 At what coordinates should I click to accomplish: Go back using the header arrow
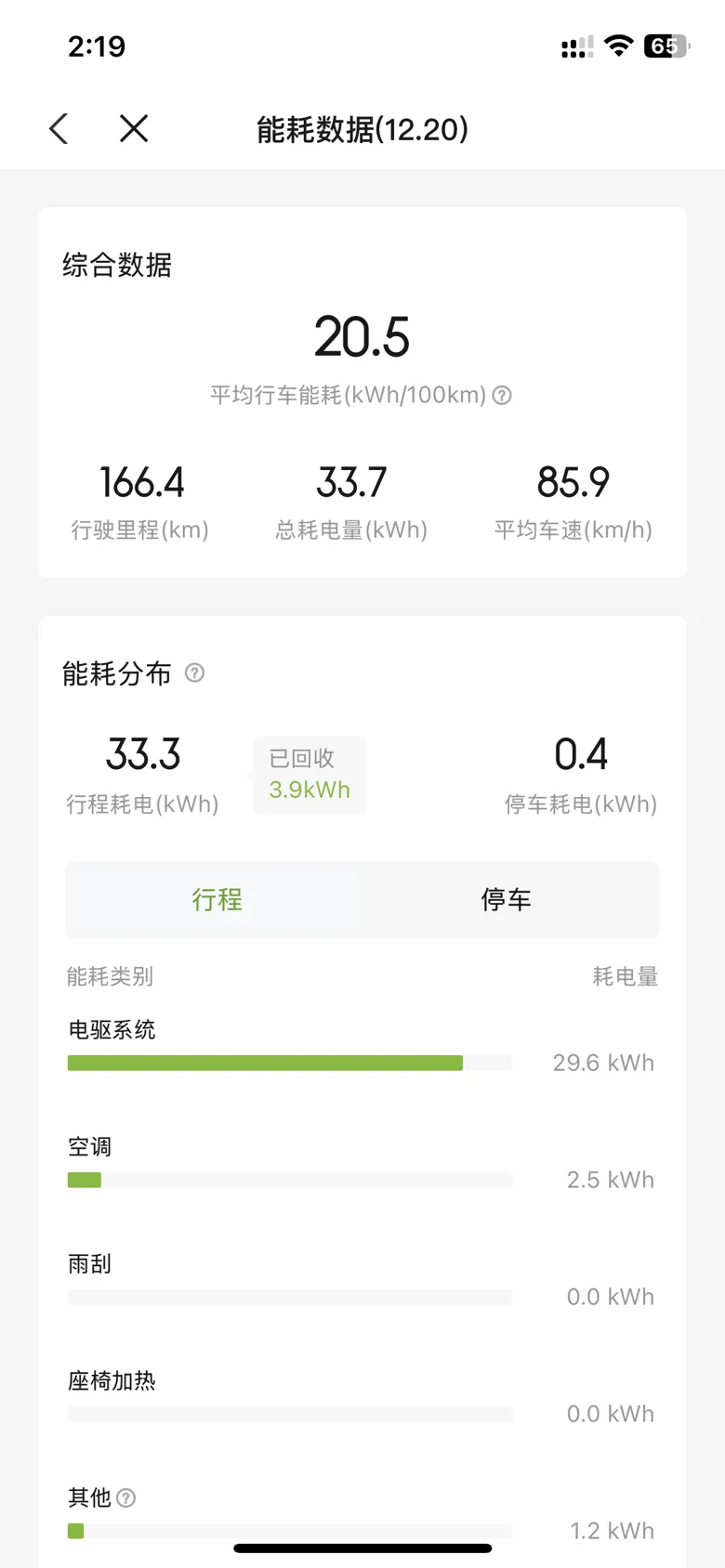pos(59,129)
